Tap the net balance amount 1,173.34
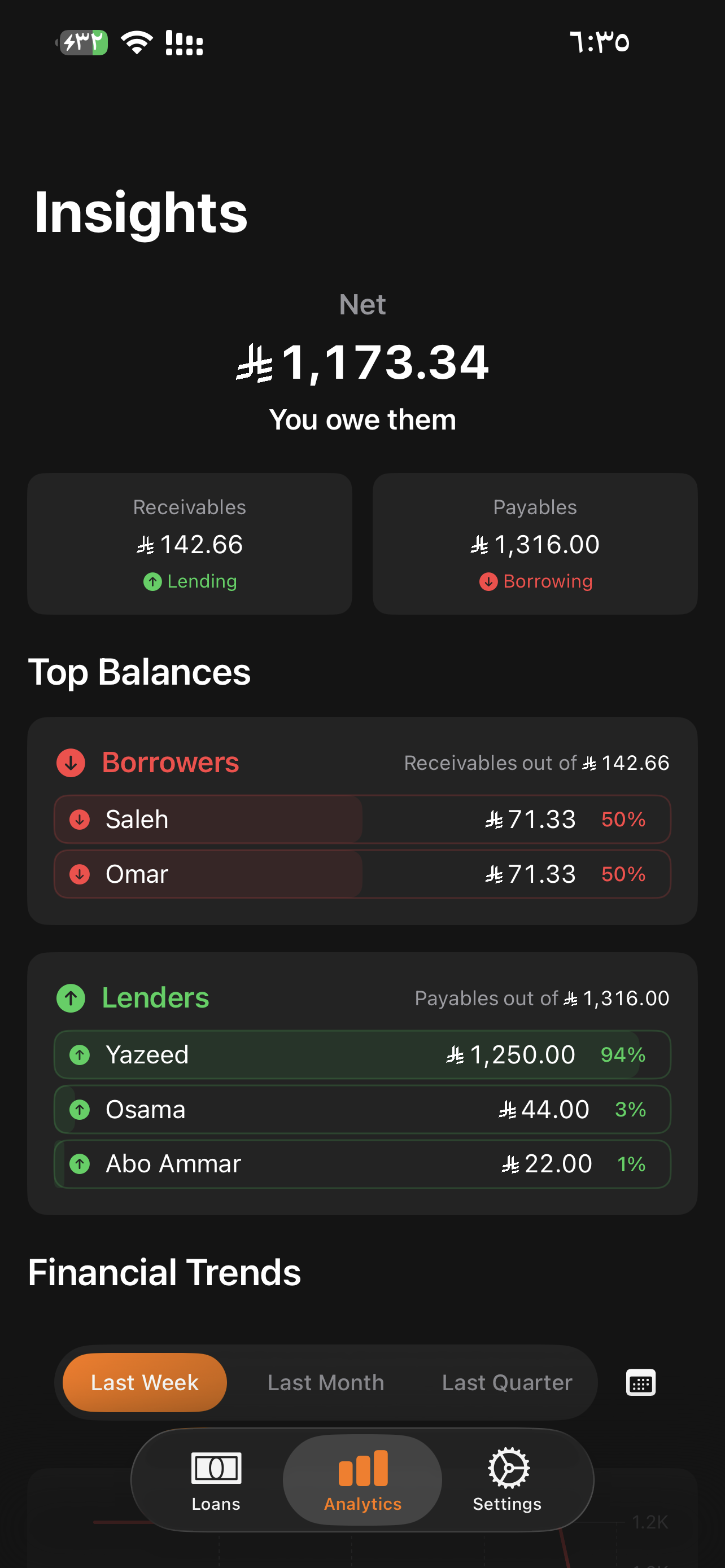The width and height of the screenshot is (725, 1568). (x=362, y=363)
